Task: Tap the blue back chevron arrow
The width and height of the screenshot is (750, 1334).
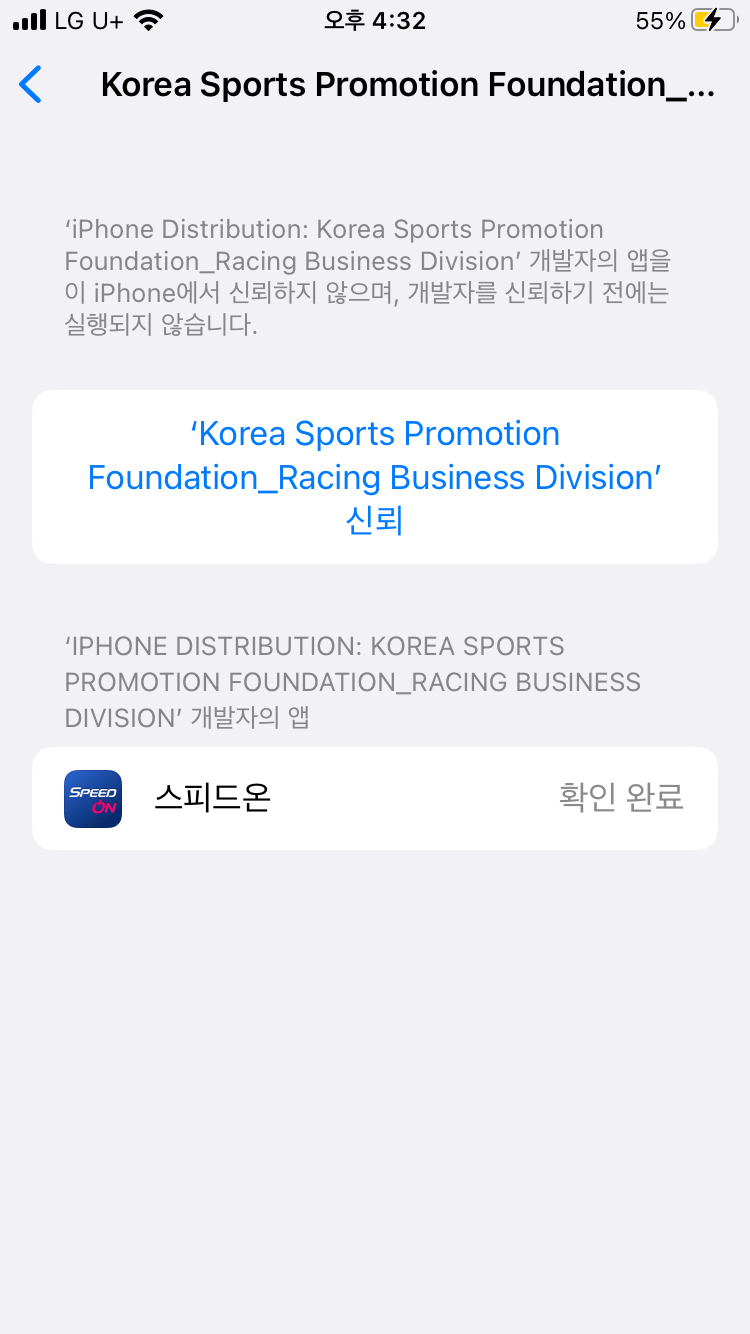Action: (x=30, y=85)
